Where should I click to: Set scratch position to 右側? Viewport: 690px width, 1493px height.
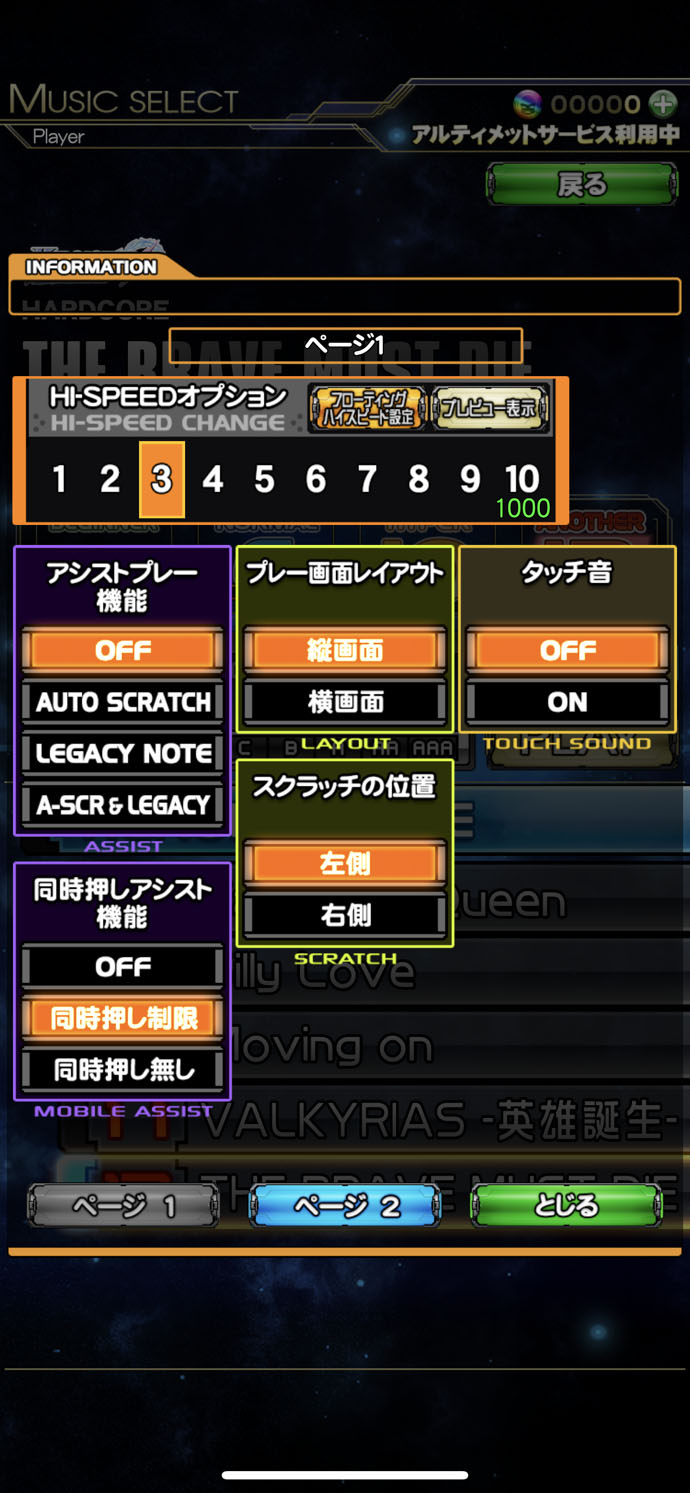(x=345, y=915)
